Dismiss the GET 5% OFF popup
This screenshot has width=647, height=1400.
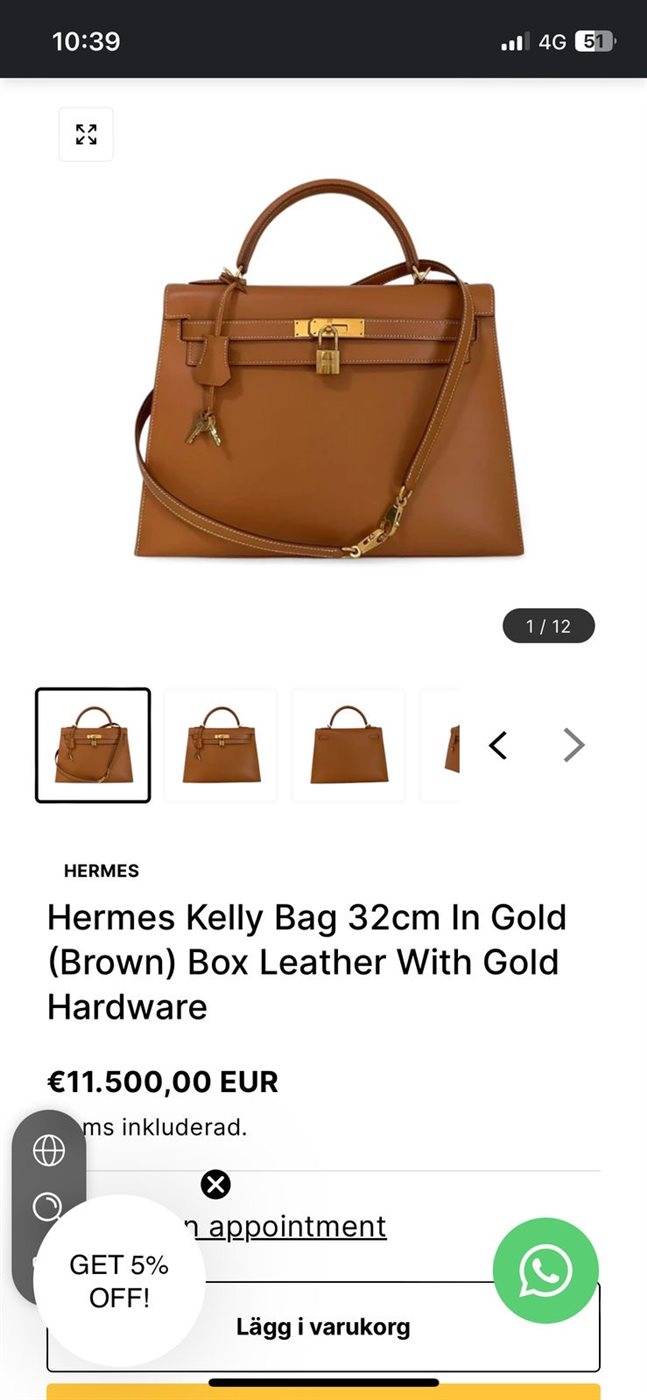pyautogui.click(x=215, y=1185)
